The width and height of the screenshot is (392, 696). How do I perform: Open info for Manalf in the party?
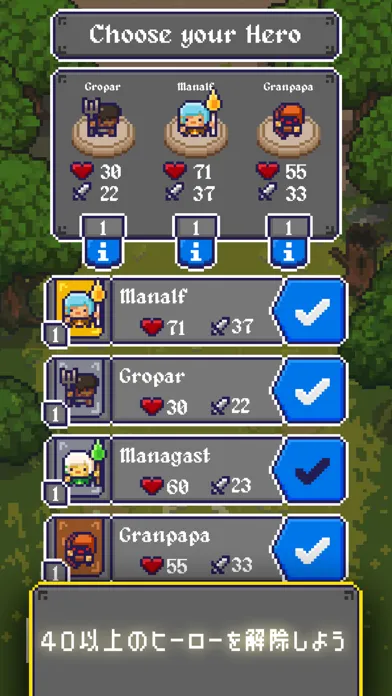tap(196, 253)
